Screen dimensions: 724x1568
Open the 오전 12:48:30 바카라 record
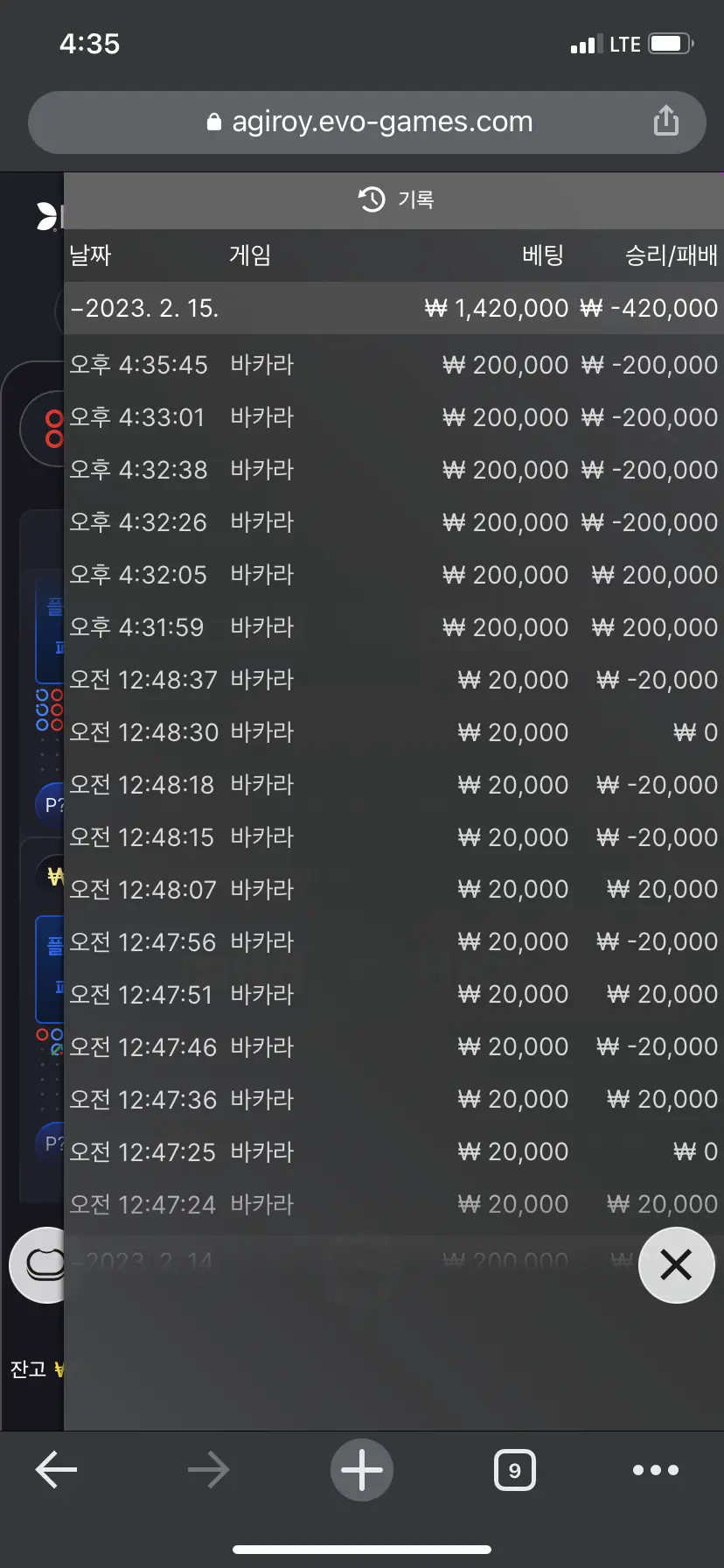(x=393, y=732)
